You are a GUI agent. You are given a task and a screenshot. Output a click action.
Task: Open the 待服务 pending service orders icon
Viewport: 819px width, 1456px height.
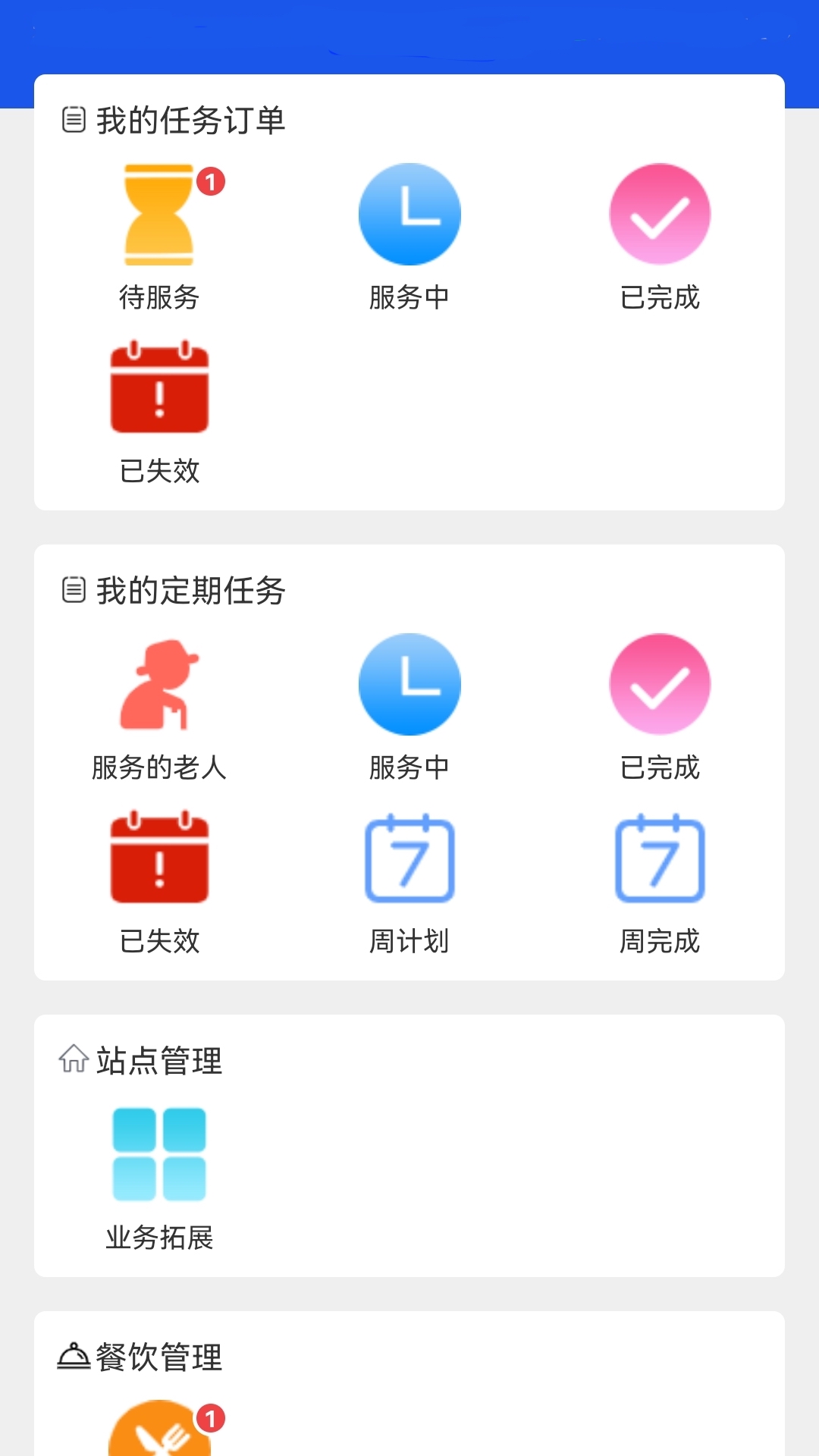pyautogui.click(x=159, y=215)
